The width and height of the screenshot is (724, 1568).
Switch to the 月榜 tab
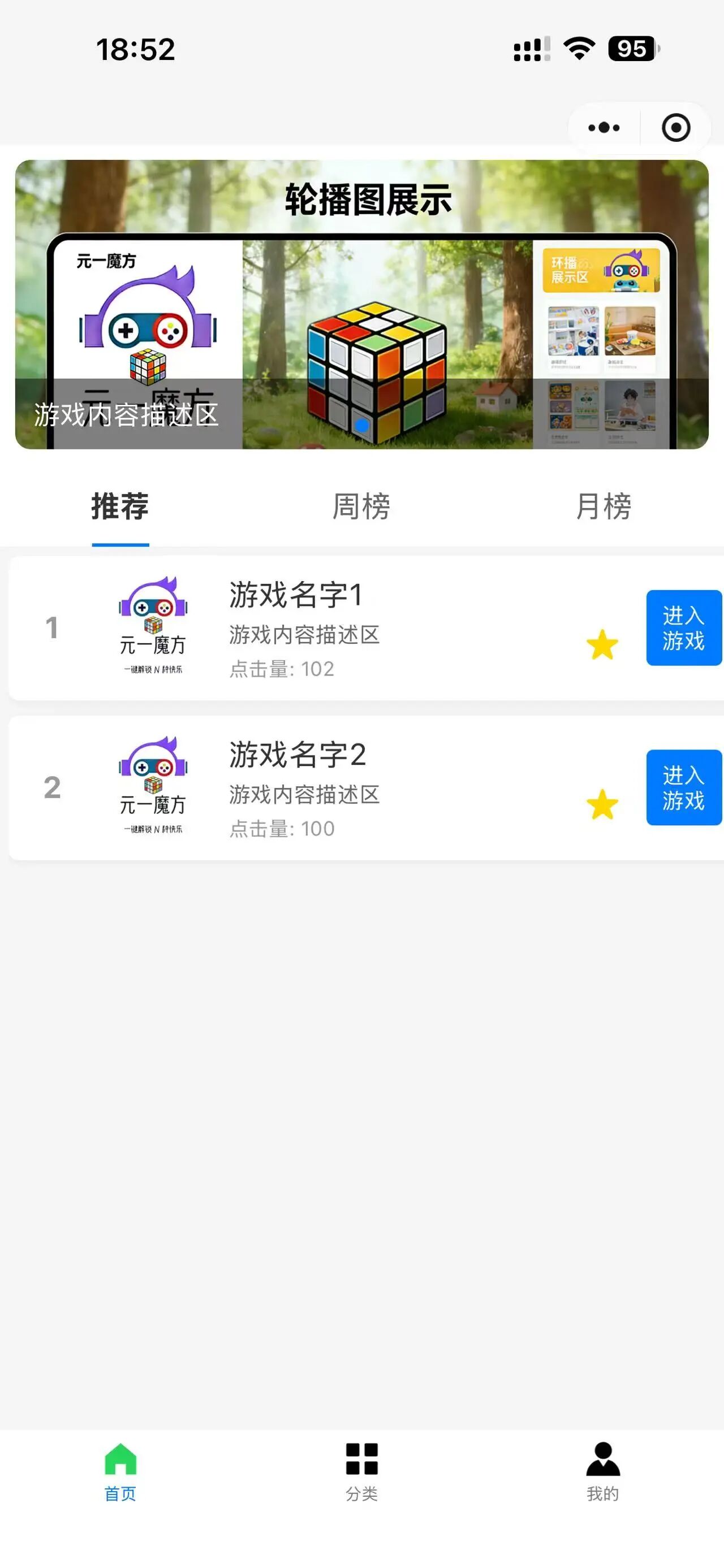[x=603, y=506]
